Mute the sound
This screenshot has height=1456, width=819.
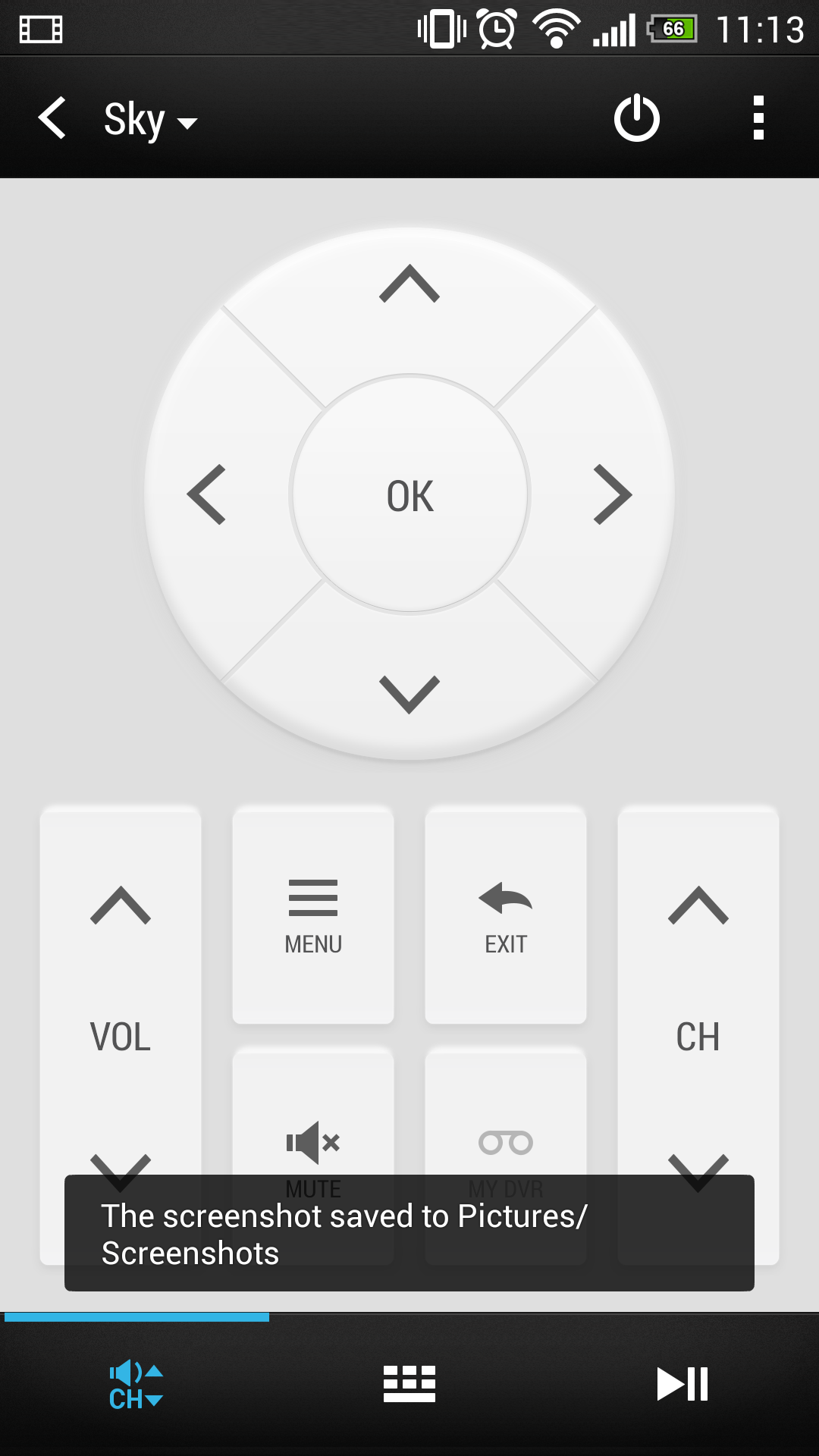click(313, 1144)
